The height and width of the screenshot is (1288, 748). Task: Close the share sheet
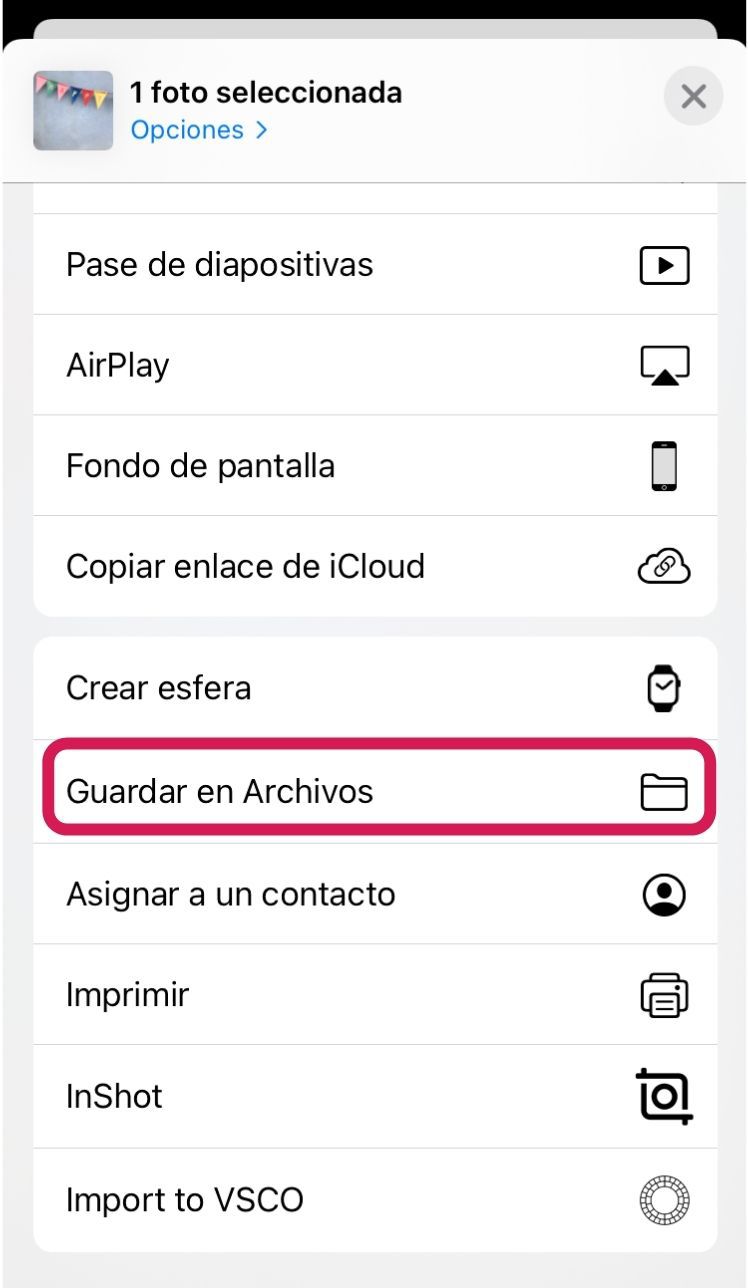point(693,97)
